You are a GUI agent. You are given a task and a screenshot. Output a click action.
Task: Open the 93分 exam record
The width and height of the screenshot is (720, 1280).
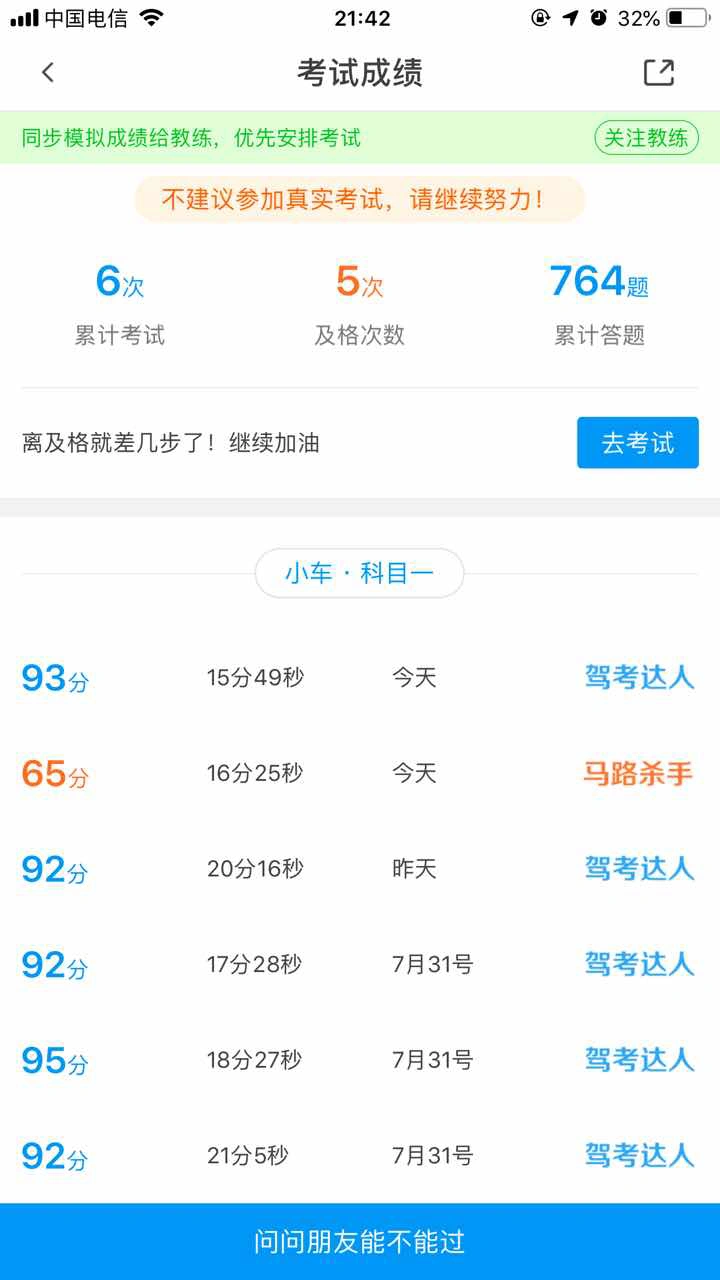click(x=360, y=678)
